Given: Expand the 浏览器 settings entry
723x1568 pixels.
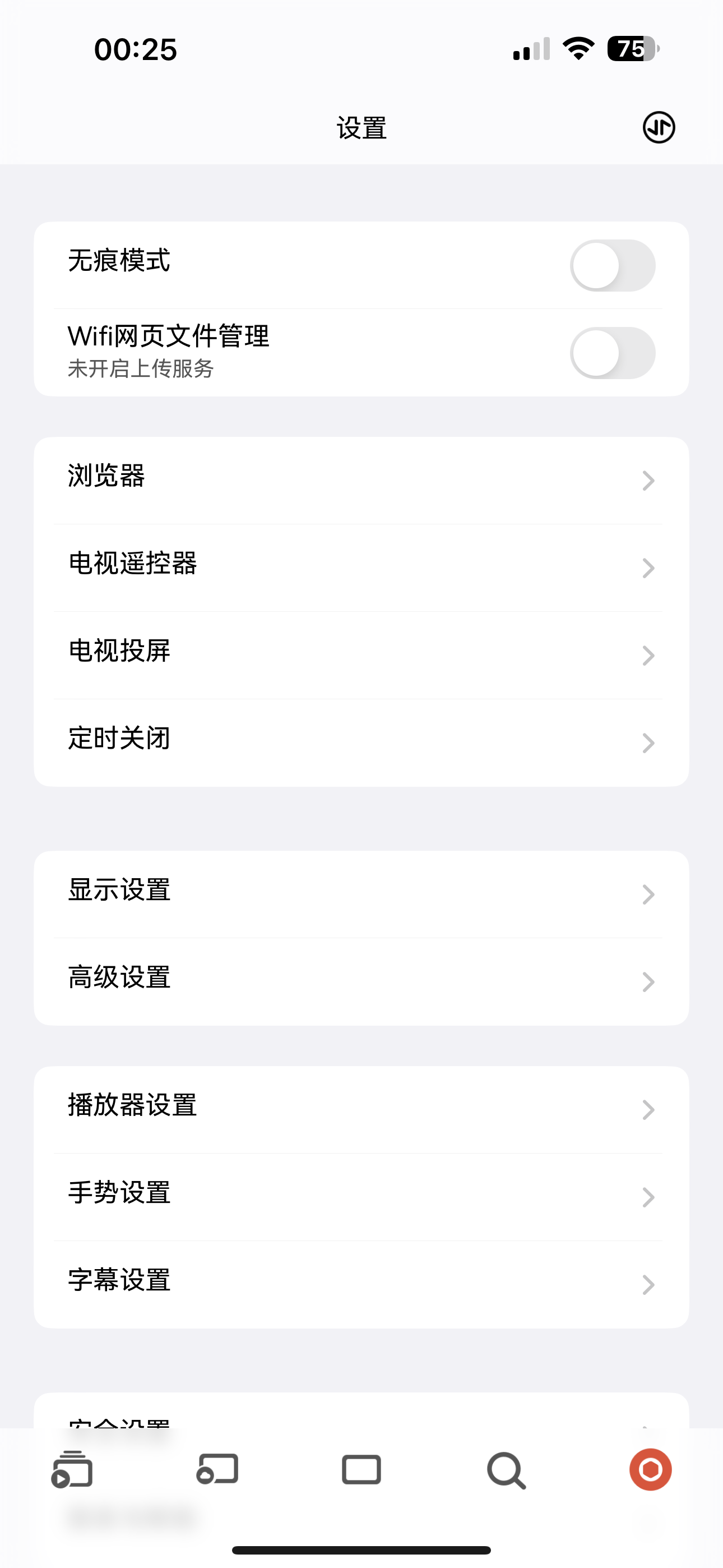Looking at the screenshot, I should click(x=361, y=480).
